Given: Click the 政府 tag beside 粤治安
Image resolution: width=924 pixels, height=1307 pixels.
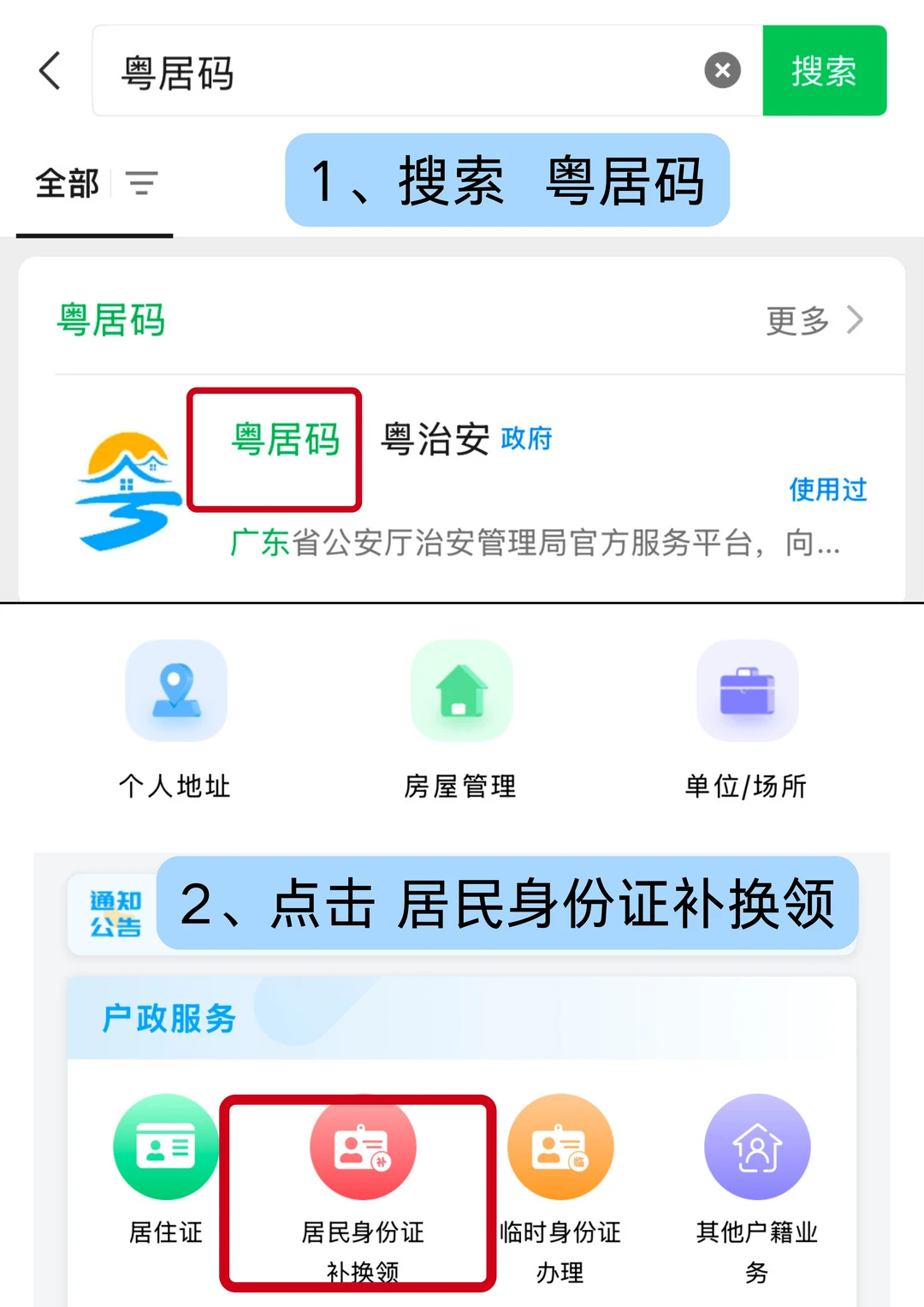Looking at the screenshot, I should pyautogui.click(x=526, y=439).
